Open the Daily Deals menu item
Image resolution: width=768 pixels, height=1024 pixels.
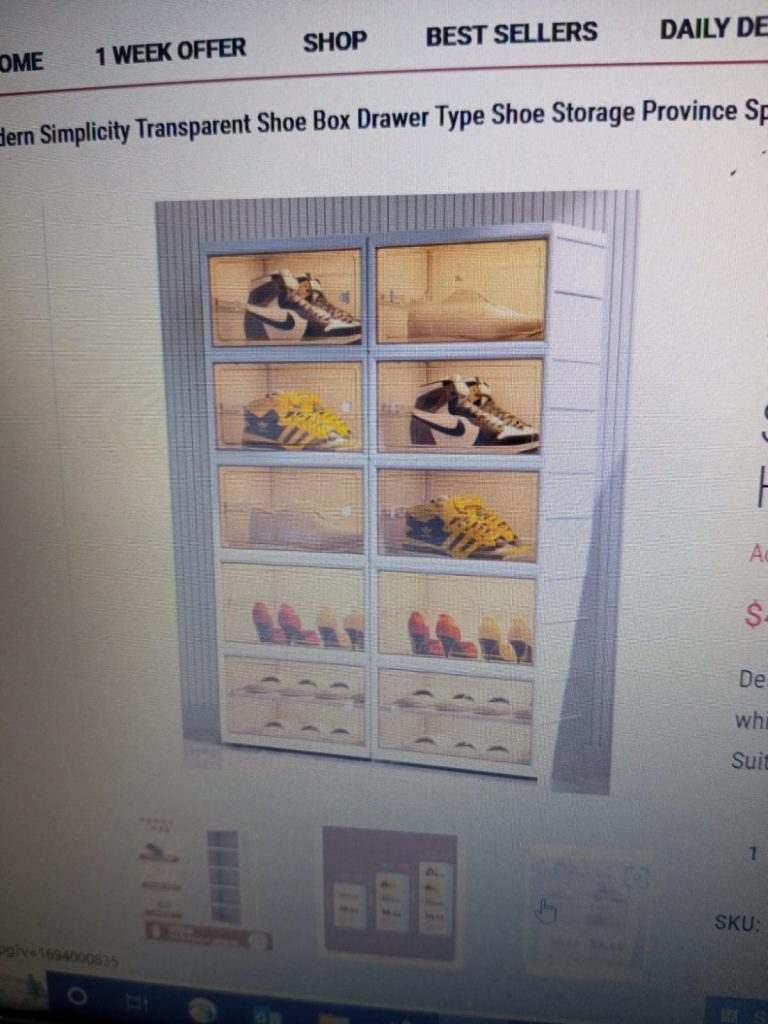coord(712,28)
